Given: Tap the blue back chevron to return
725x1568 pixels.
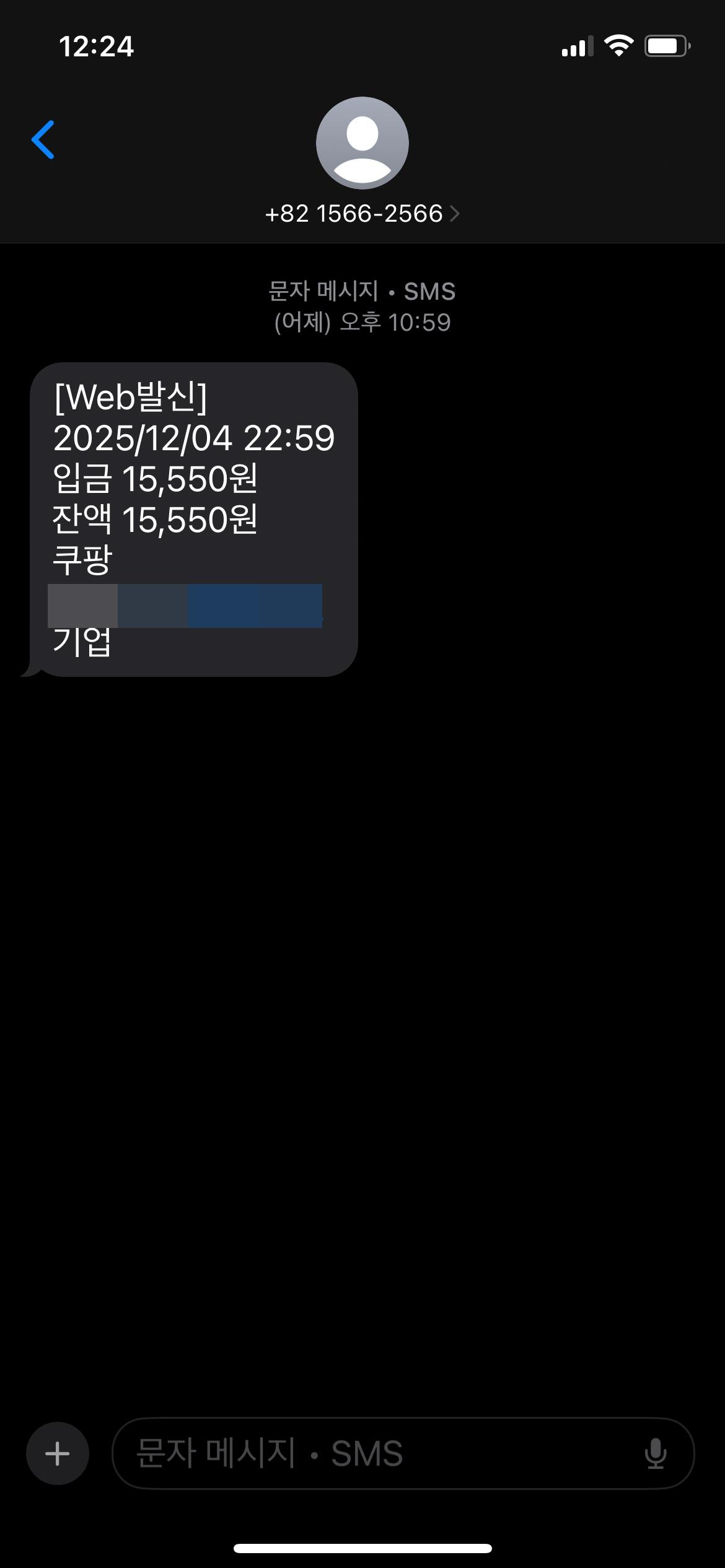Looking at the screenshot, I should pyautogui.click(x=41, y=139).
